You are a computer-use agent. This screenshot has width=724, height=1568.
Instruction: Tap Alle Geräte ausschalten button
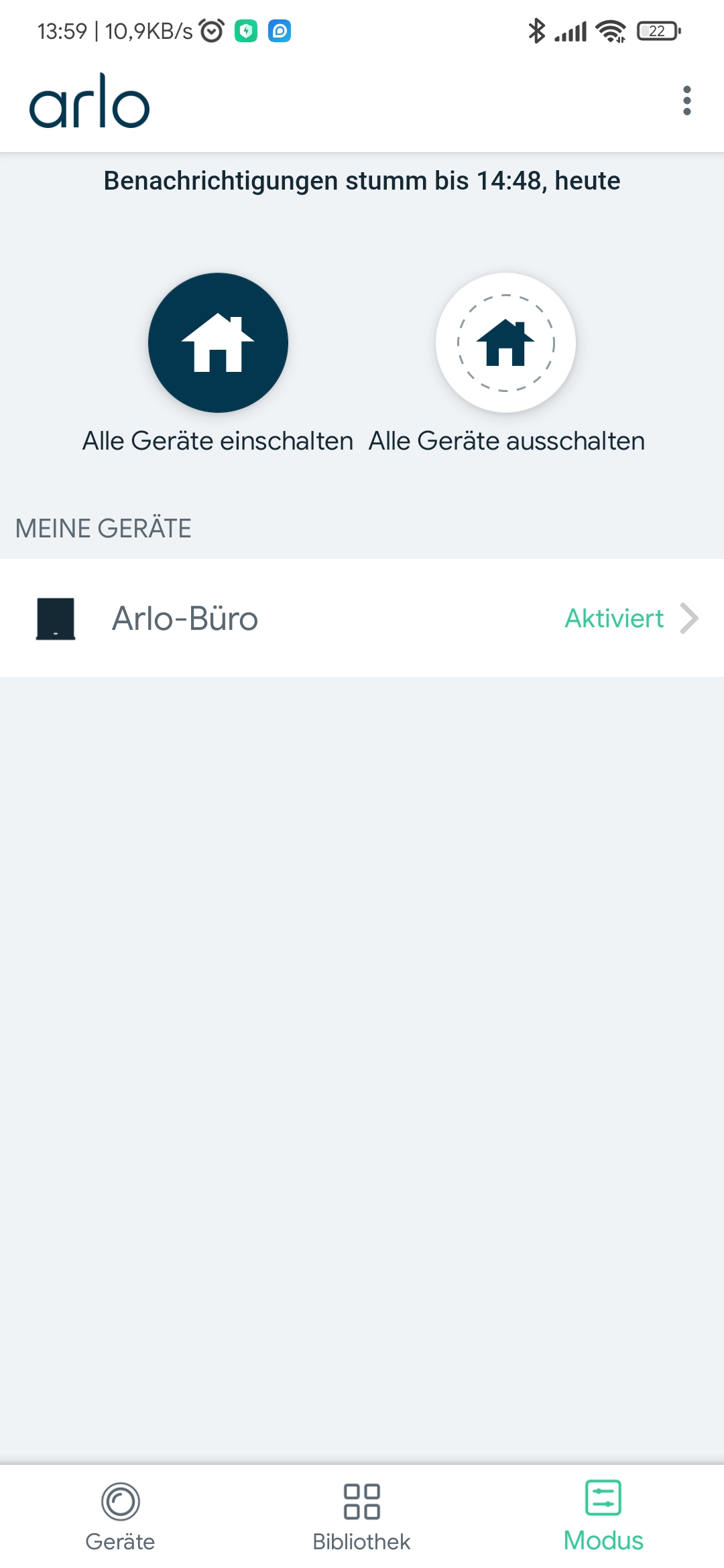505,343
